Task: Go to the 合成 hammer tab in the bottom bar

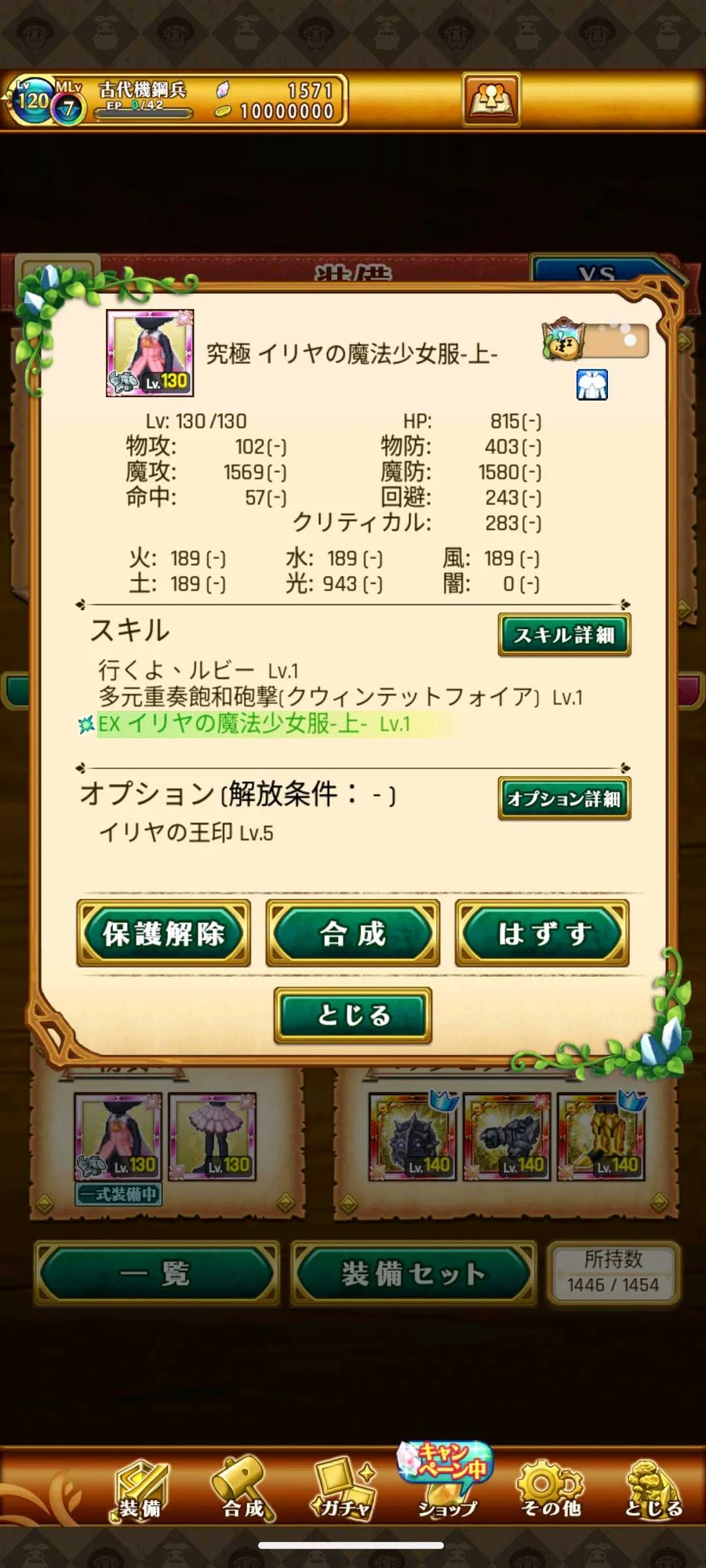Action: pyautogui.click(x=242, y=1490)
